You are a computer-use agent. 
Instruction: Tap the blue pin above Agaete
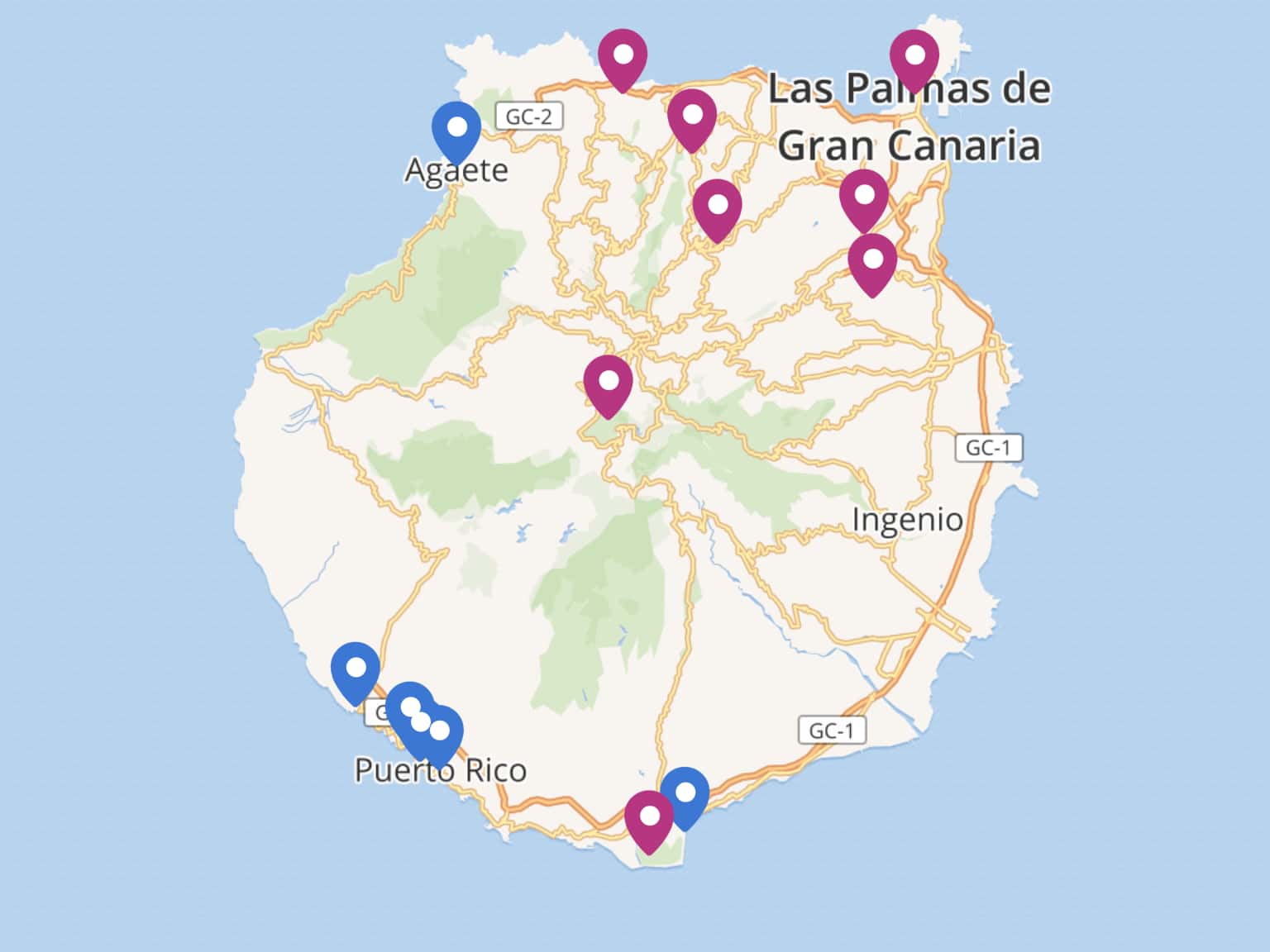(456, 129)
